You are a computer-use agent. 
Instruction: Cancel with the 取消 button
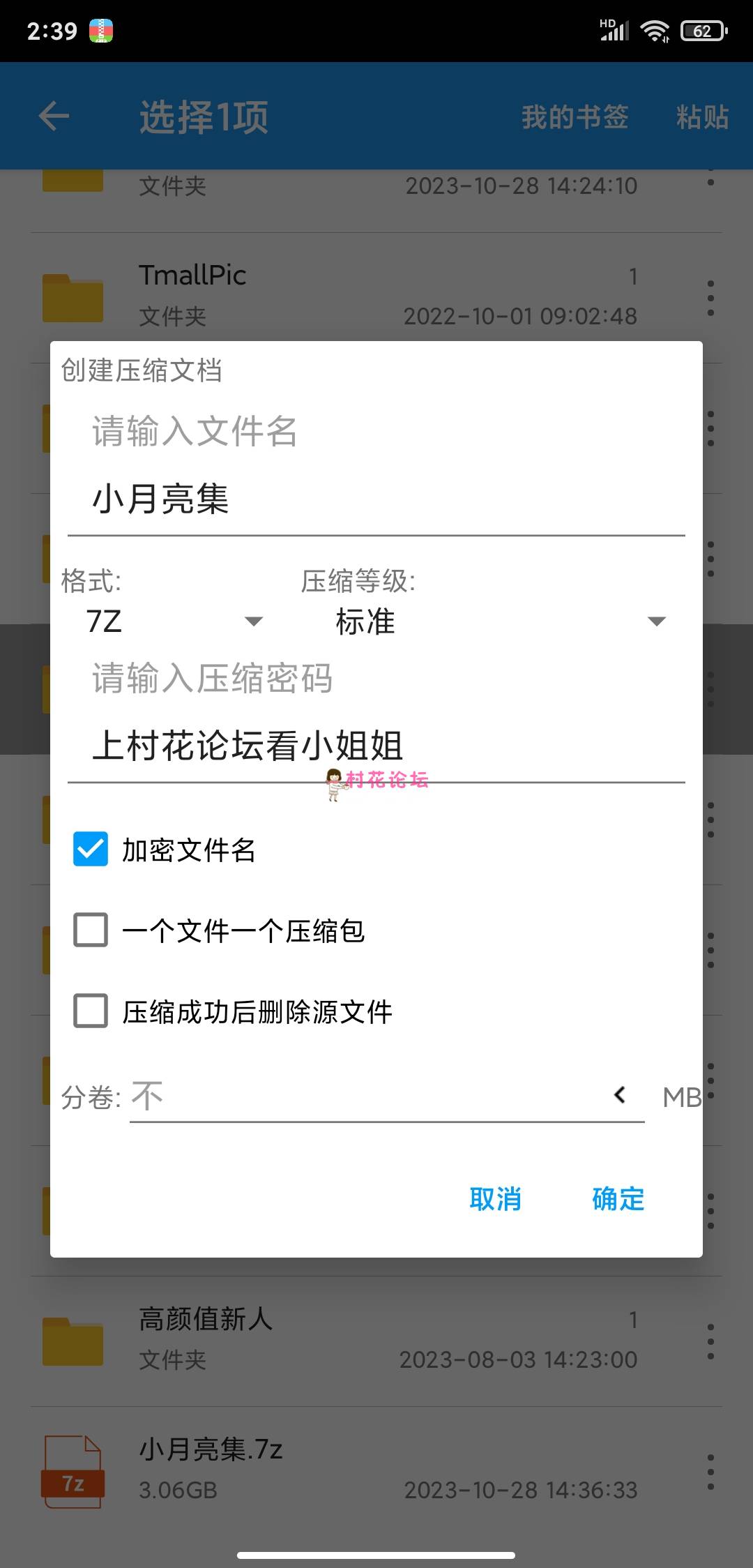(495, 1199)
